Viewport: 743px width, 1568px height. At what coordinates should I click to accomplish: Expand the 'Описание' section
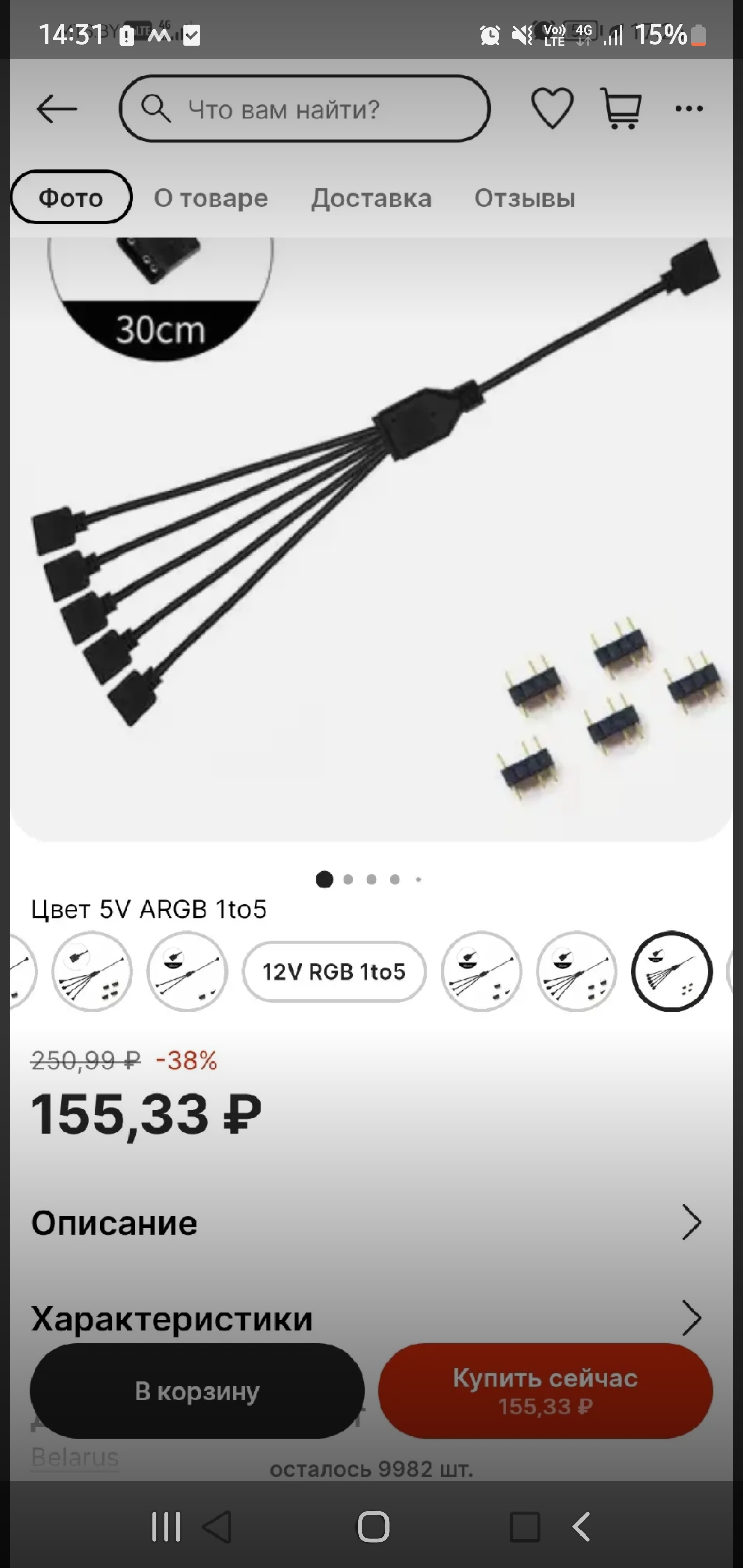(365, 1222)
